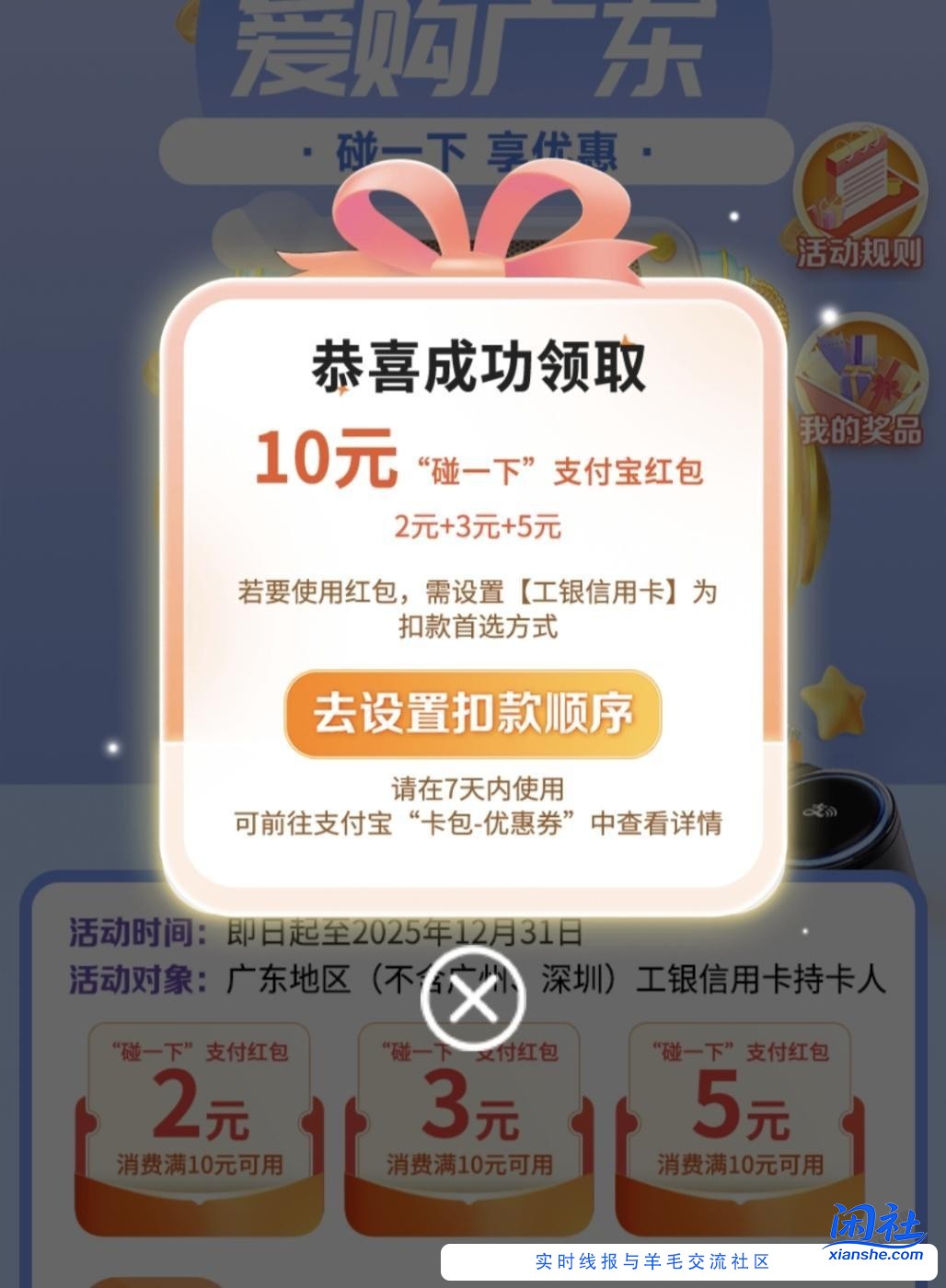
Task: Close the red packet popup
Action: [473, 998]
